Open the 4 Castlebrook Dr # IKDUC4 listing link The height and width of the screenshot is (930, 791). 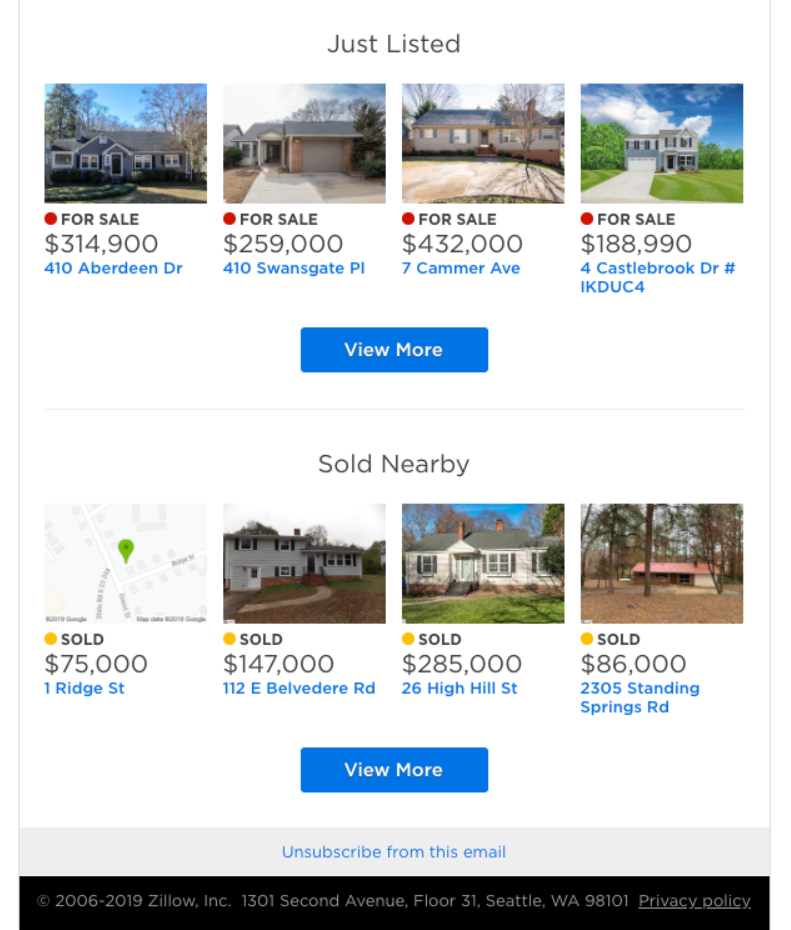(657, 277)
